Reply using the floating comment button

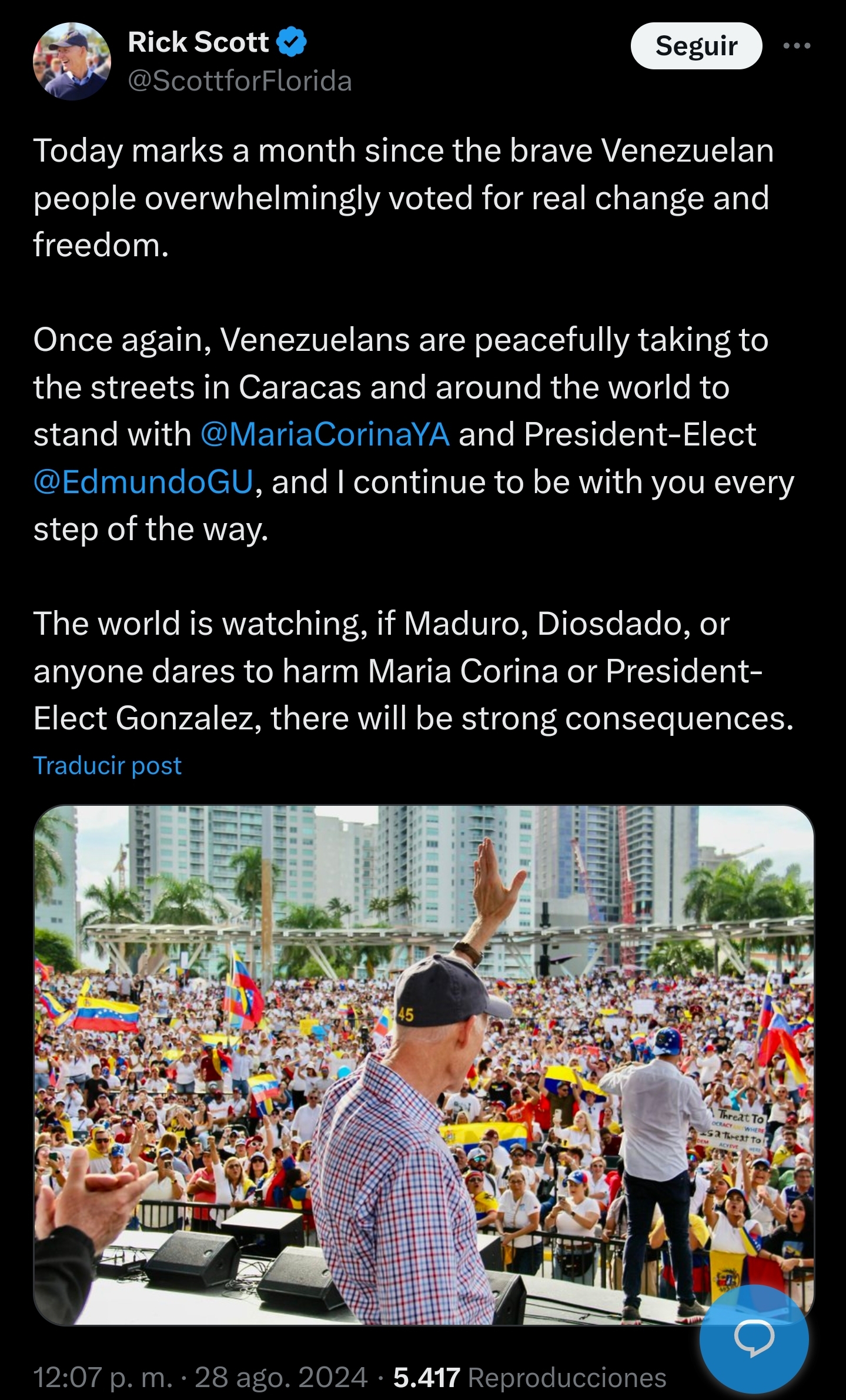pos(754,1339)
